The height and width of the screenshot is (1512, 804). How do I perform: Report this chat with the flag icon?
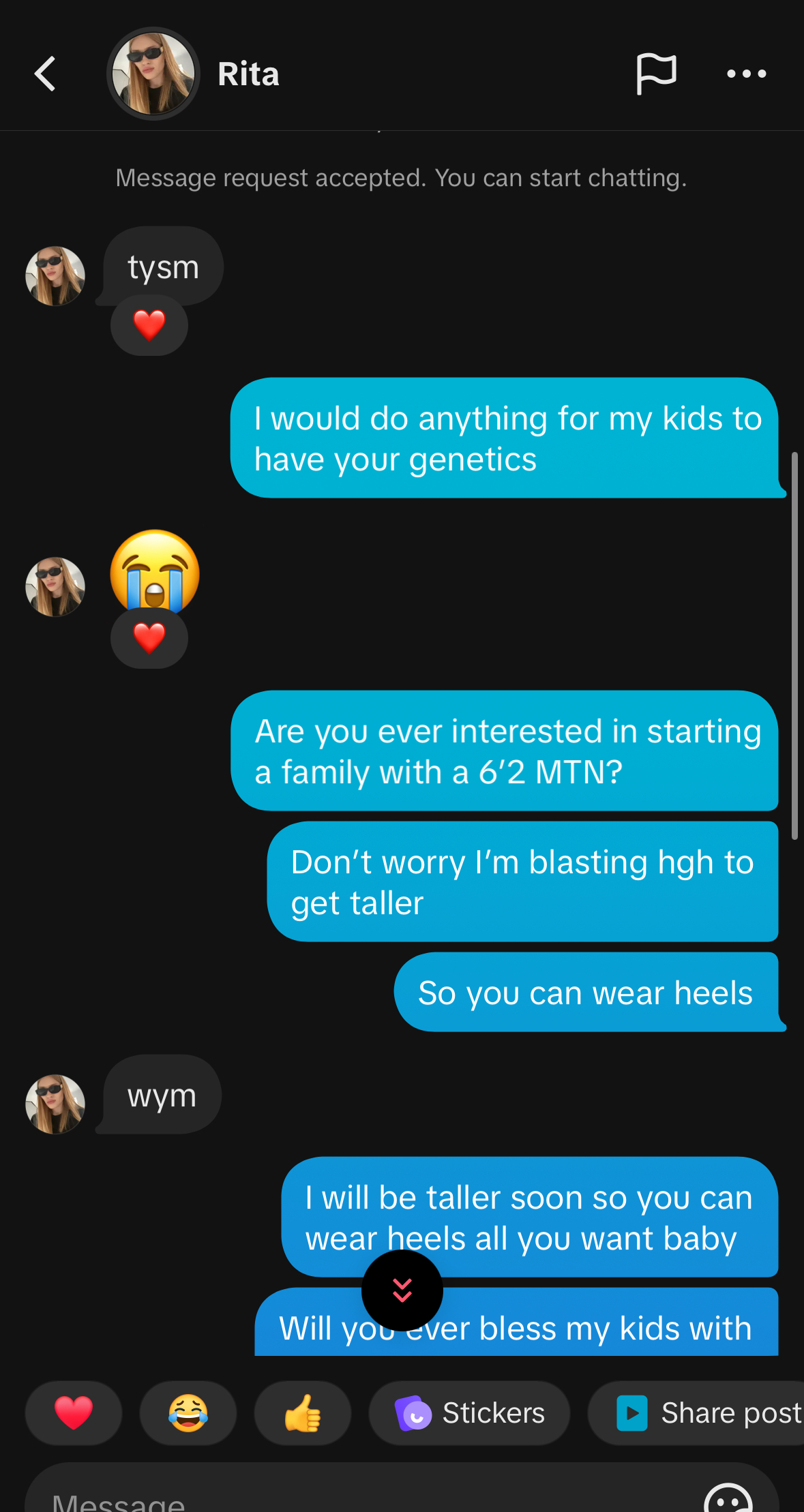[656, 74]
